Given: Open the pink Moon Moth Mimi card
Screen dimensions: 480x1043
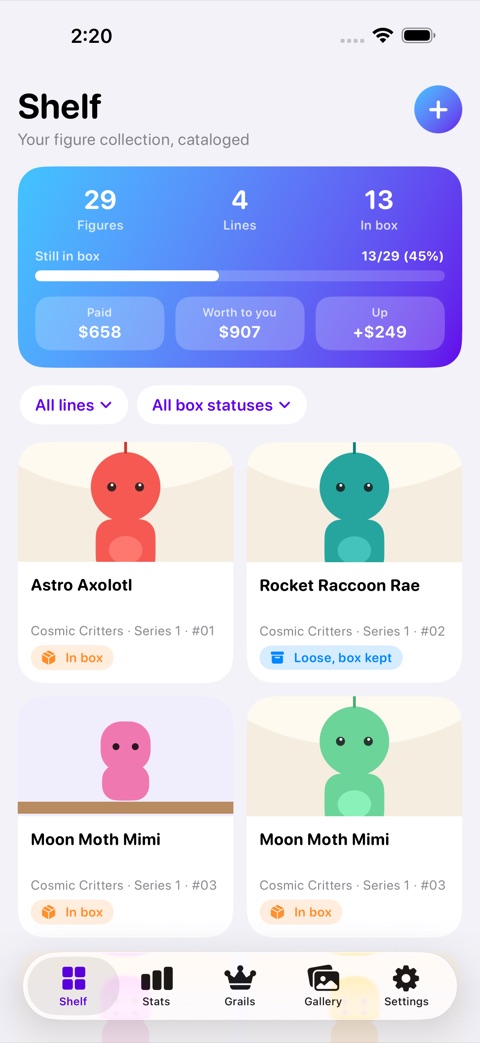Looking at the screenshot, I should click(x=126, y=817).
